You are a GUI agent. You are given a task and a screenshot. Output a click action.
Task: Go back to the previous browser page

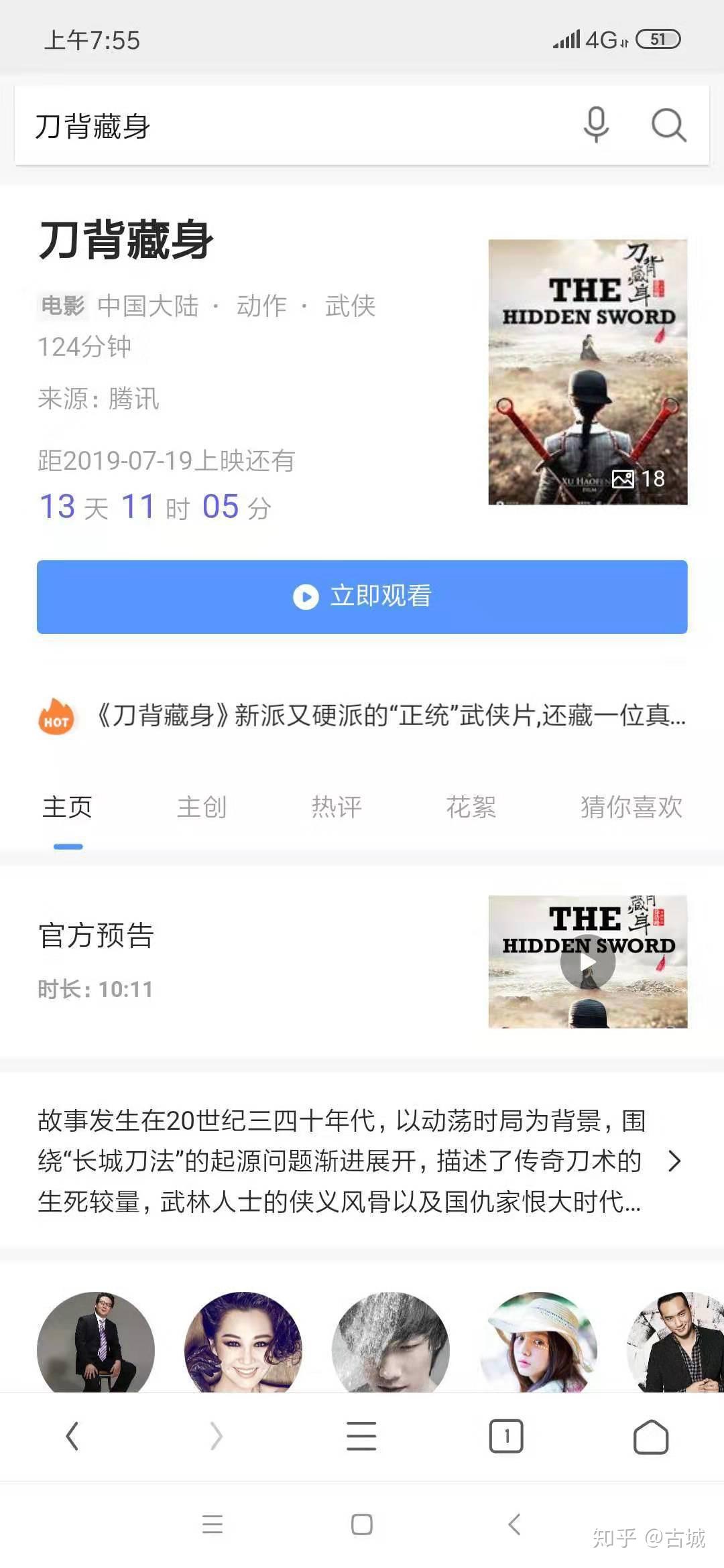point(72,1436)
